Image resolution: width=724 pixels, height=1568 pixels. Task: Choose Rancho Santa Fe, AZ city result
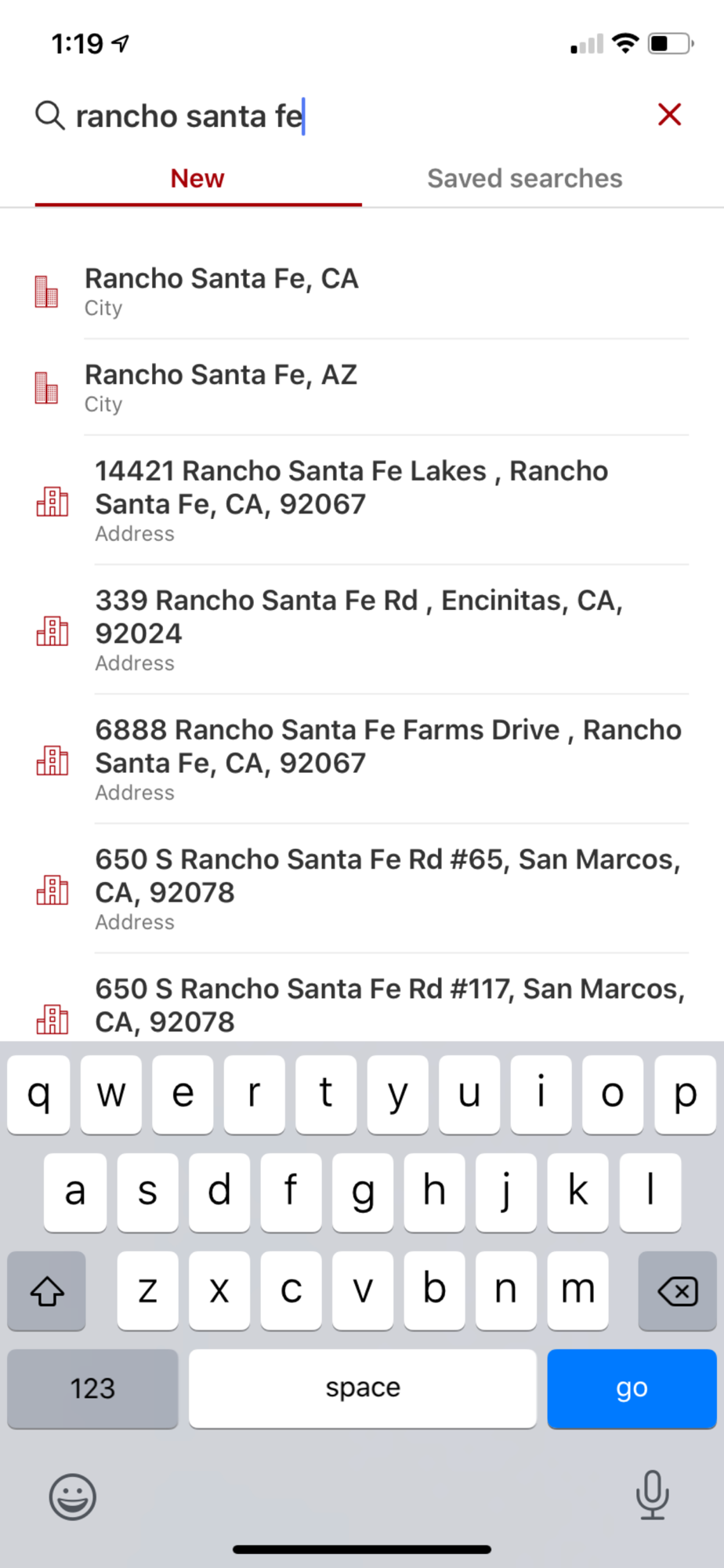[x=362, y=388]
